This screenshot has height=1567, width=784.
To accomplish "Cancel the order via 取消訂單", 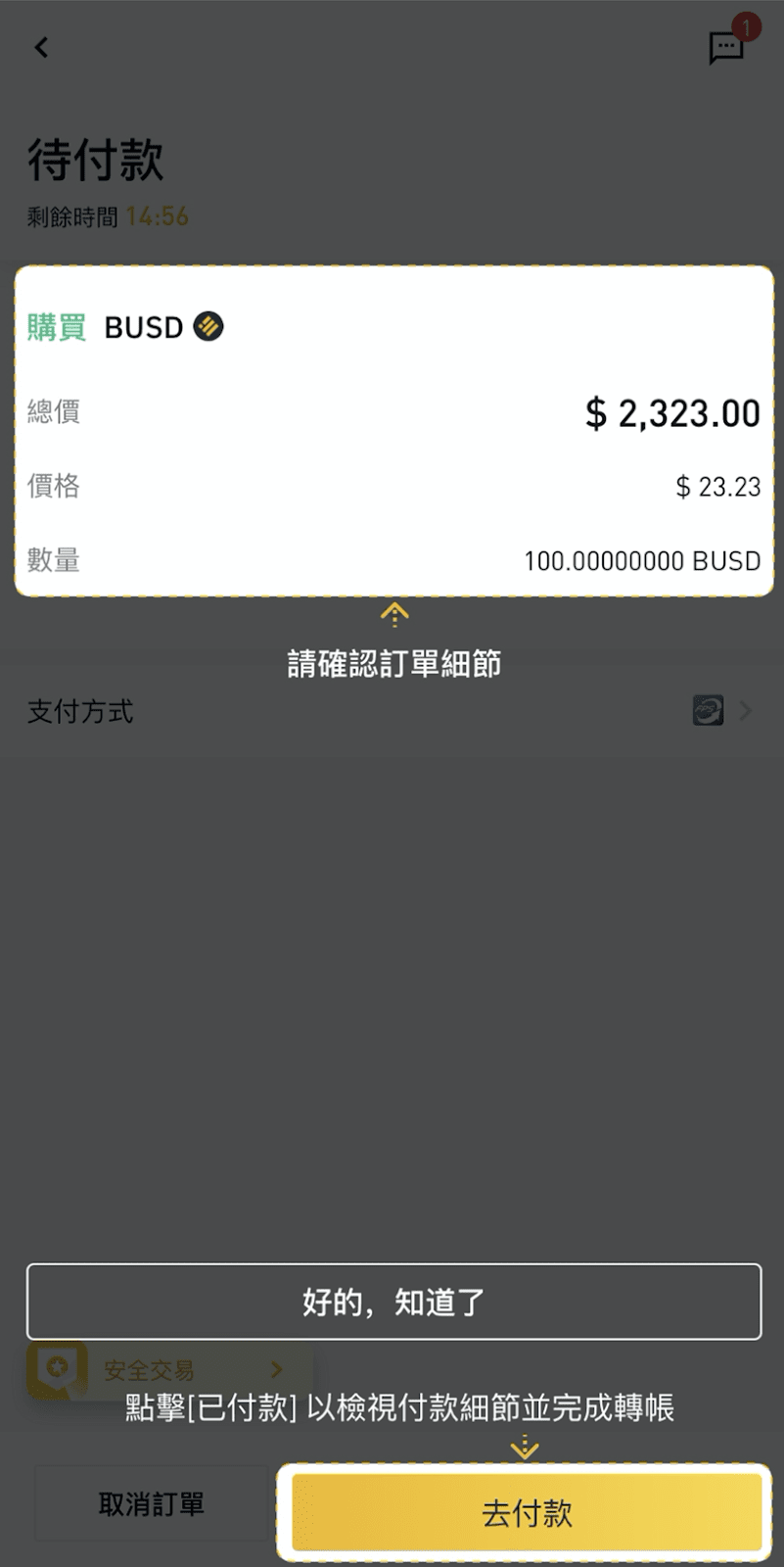I will click(x=152, y=1504).
